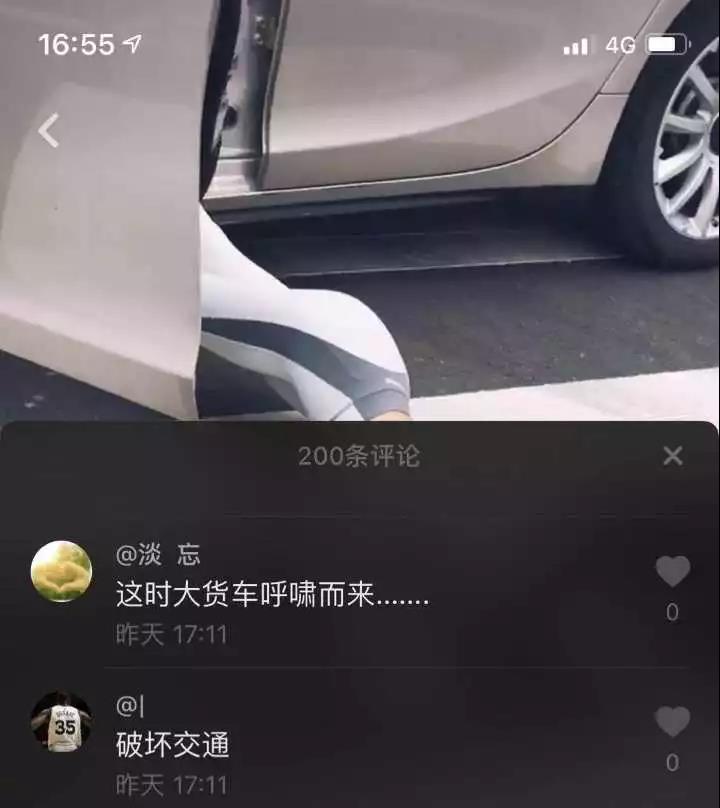Screen dimensions: 720x808
Task: Close the 200条评论 comments panel
Action: (x=673, y=456)
